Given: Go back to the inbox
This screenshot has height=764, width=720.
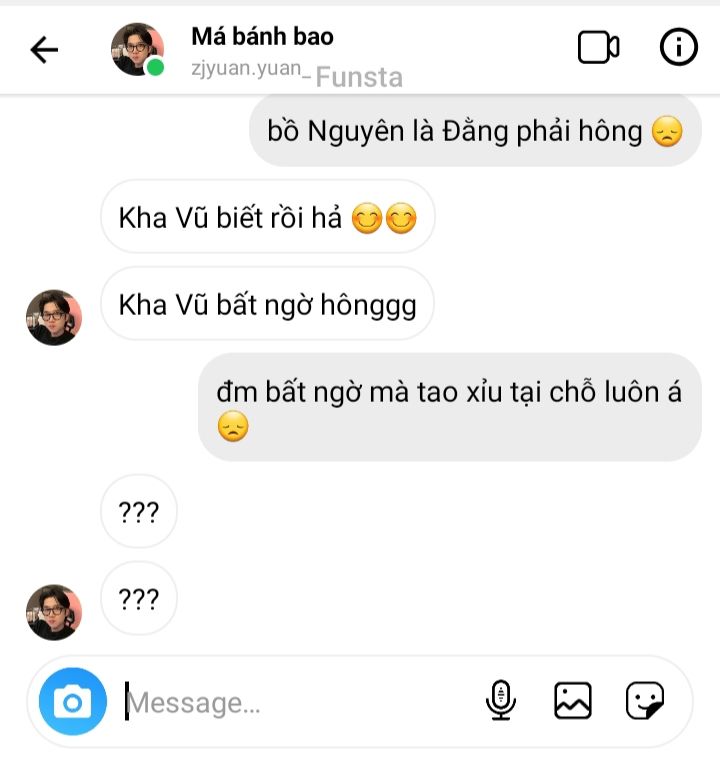Looking at the screenshot, I should [x=44, y=49].
